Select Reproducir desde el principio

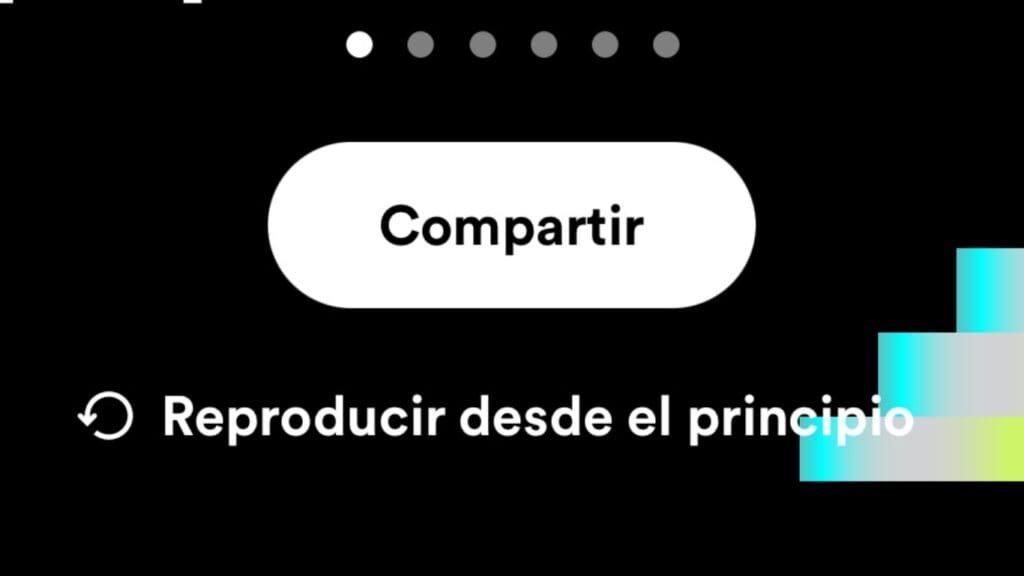pyautogui.click(x=497, y=417)
